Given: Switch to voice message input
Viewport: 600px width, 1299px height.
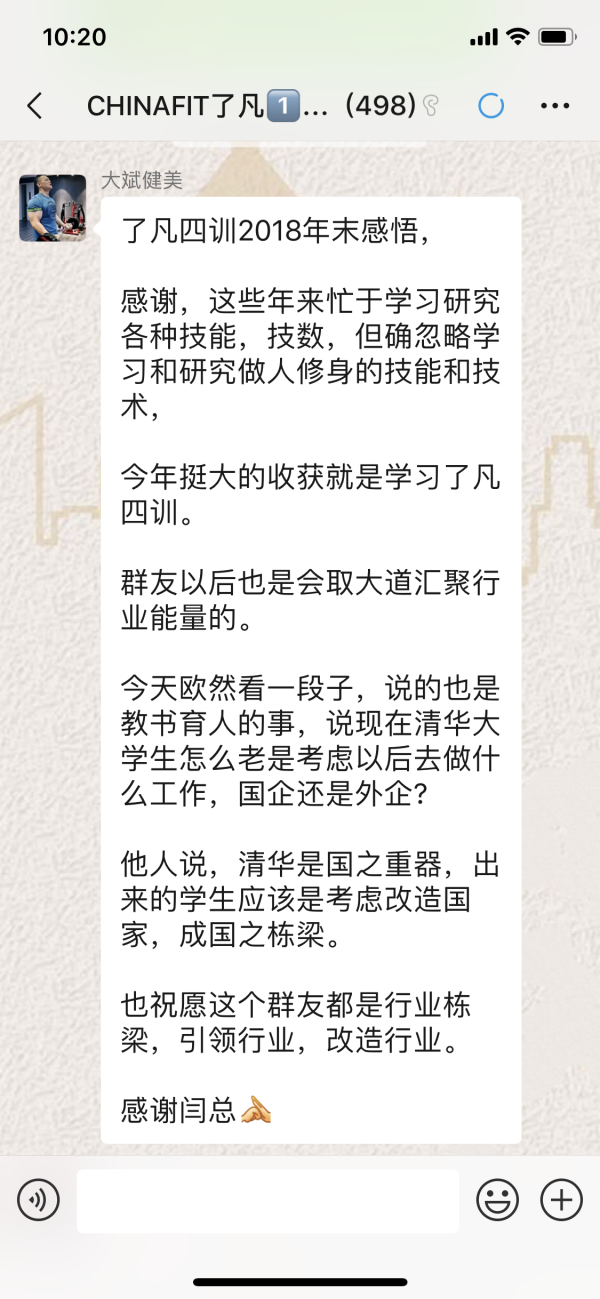Looking at the screenshot, I should pos(38,1199).
